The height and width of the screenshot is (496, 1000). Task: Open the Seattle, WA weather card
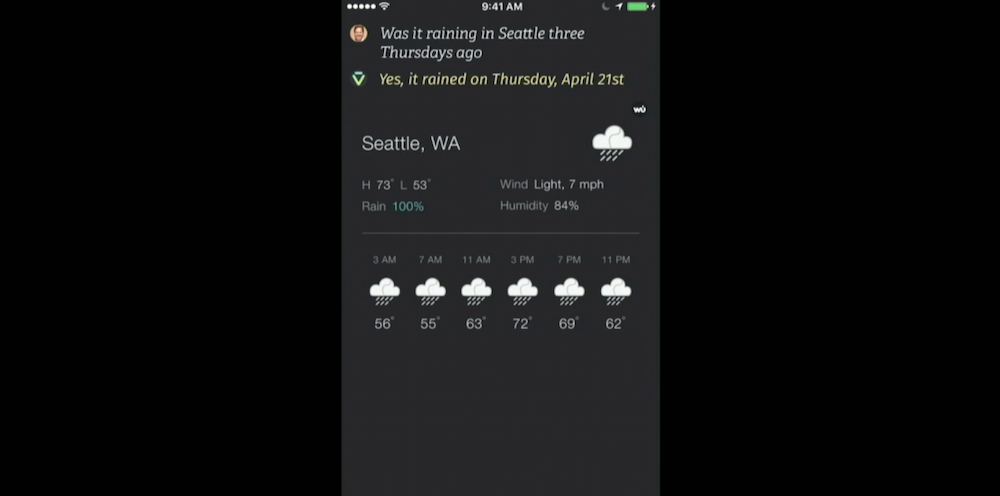point(411,144)
